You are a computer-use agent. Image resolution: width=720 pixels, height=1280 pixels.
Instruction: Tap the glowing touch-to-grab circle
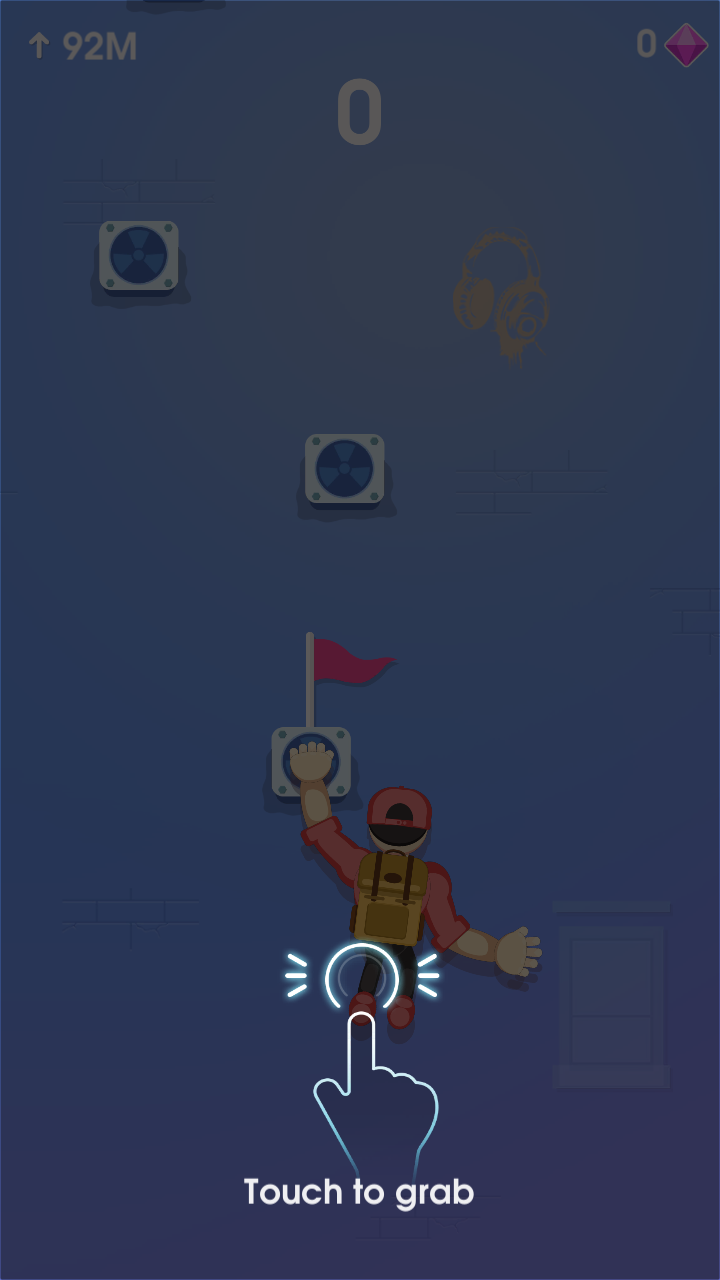(x=361, y=978)
